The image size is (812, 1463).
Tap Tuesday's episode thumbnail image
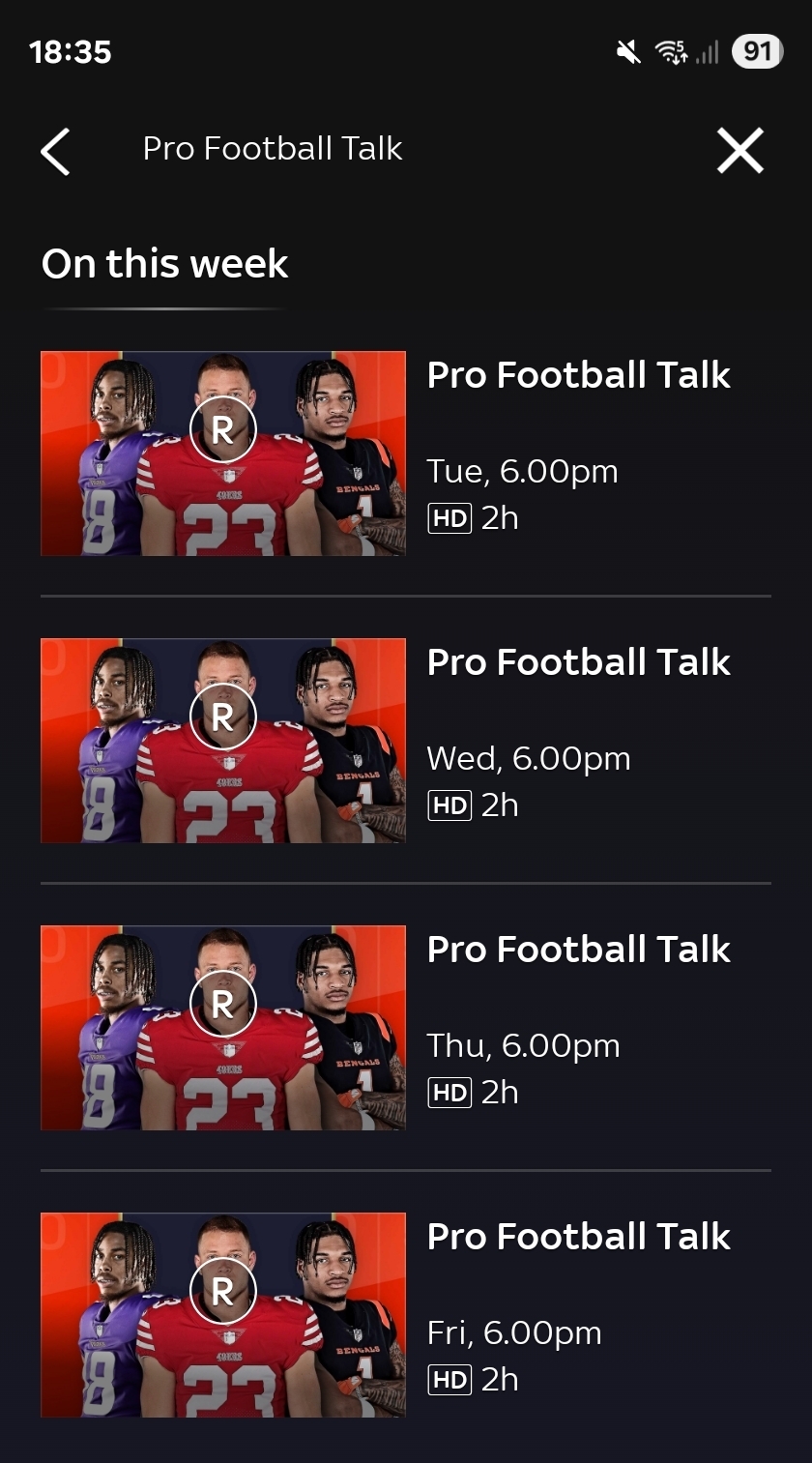(222, 453)
